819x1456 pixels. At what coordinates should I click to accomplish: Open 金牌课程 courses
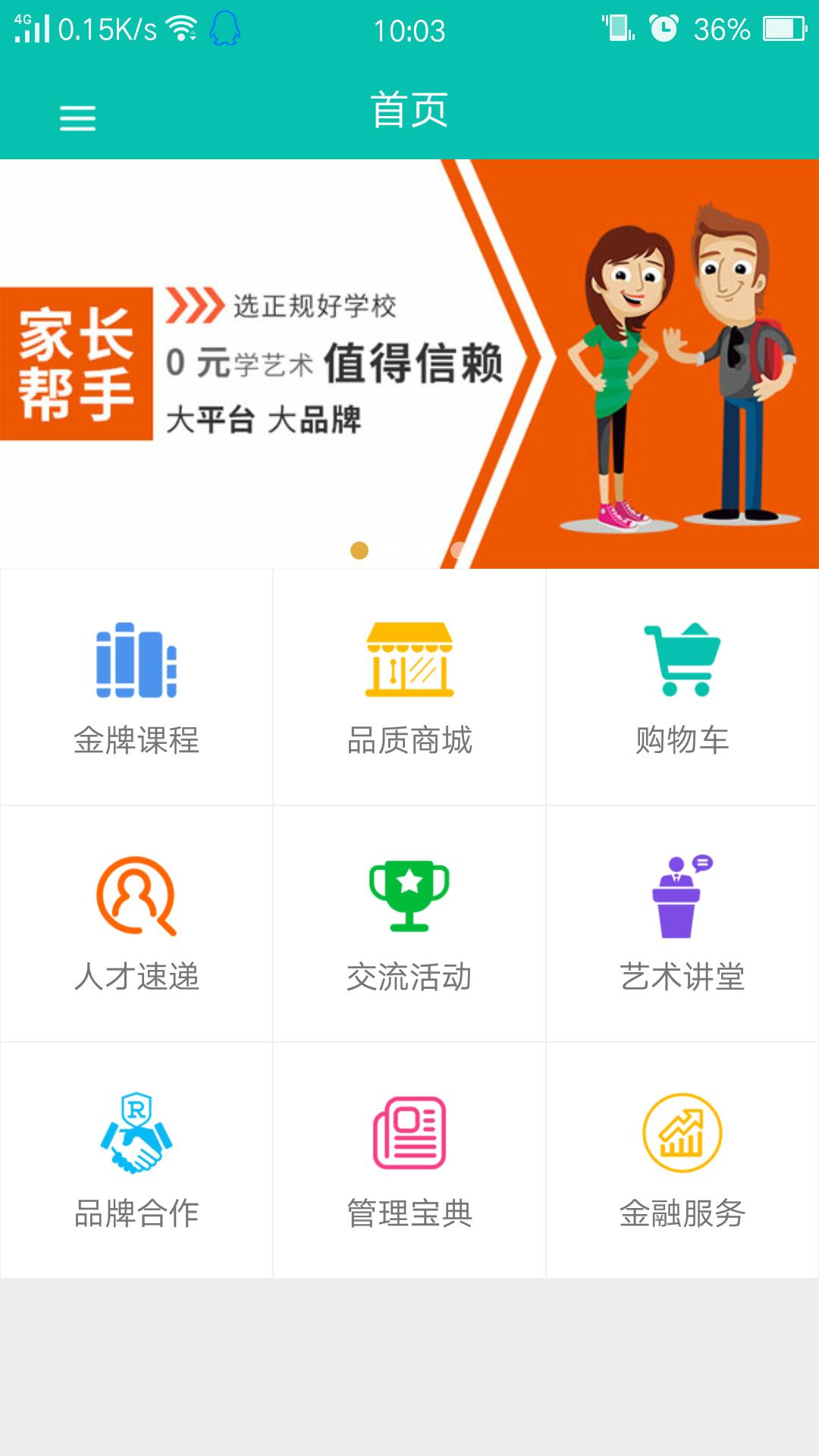click(x=136, y=687)
